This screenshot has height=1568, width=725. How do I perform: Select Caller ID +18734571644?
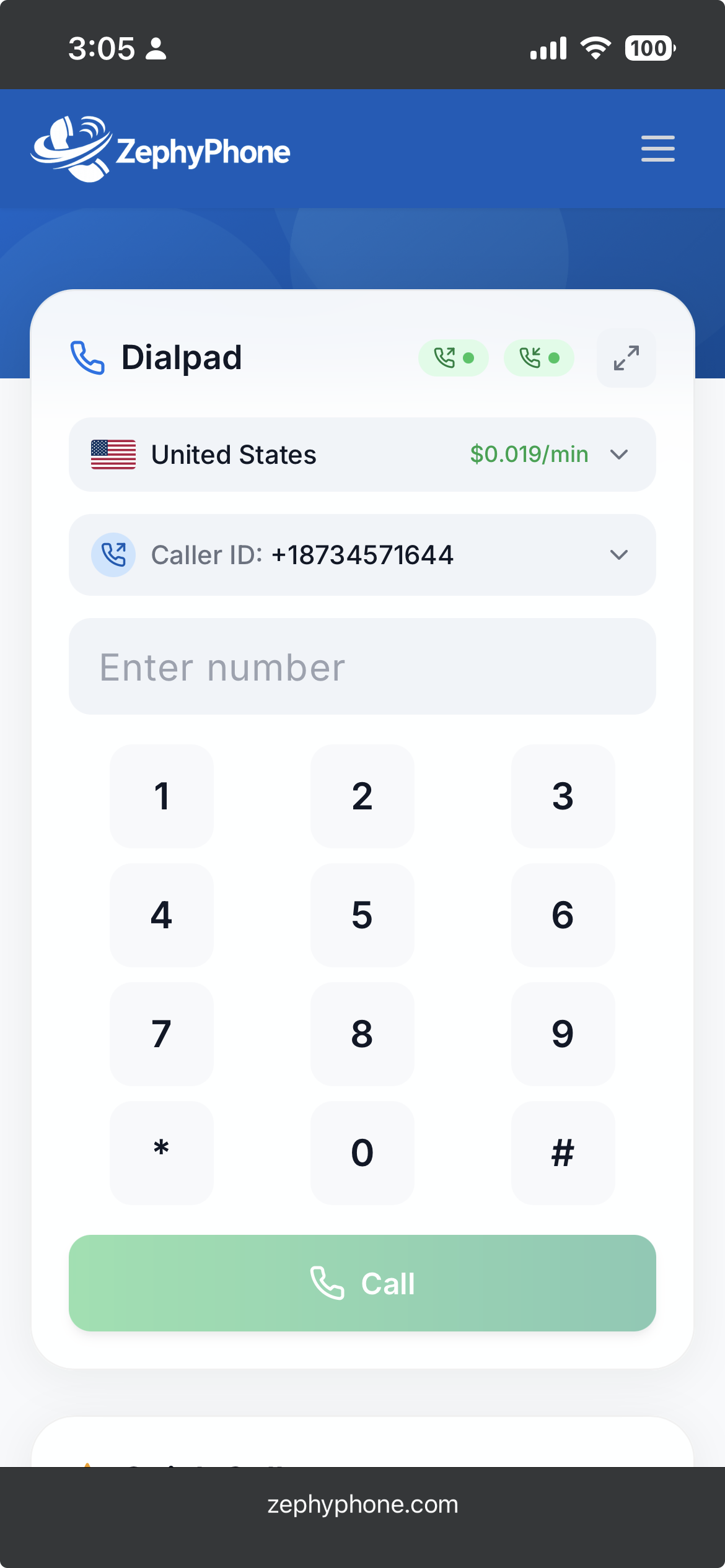(x=362, y=555)
